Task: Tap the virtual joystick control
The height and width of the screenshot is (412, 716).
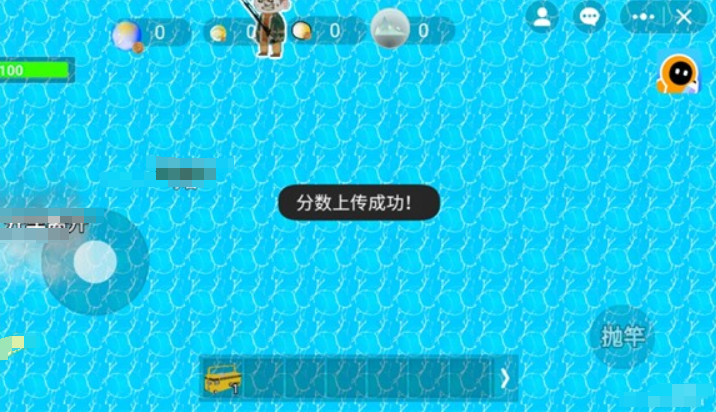Action: pos(95,262)
